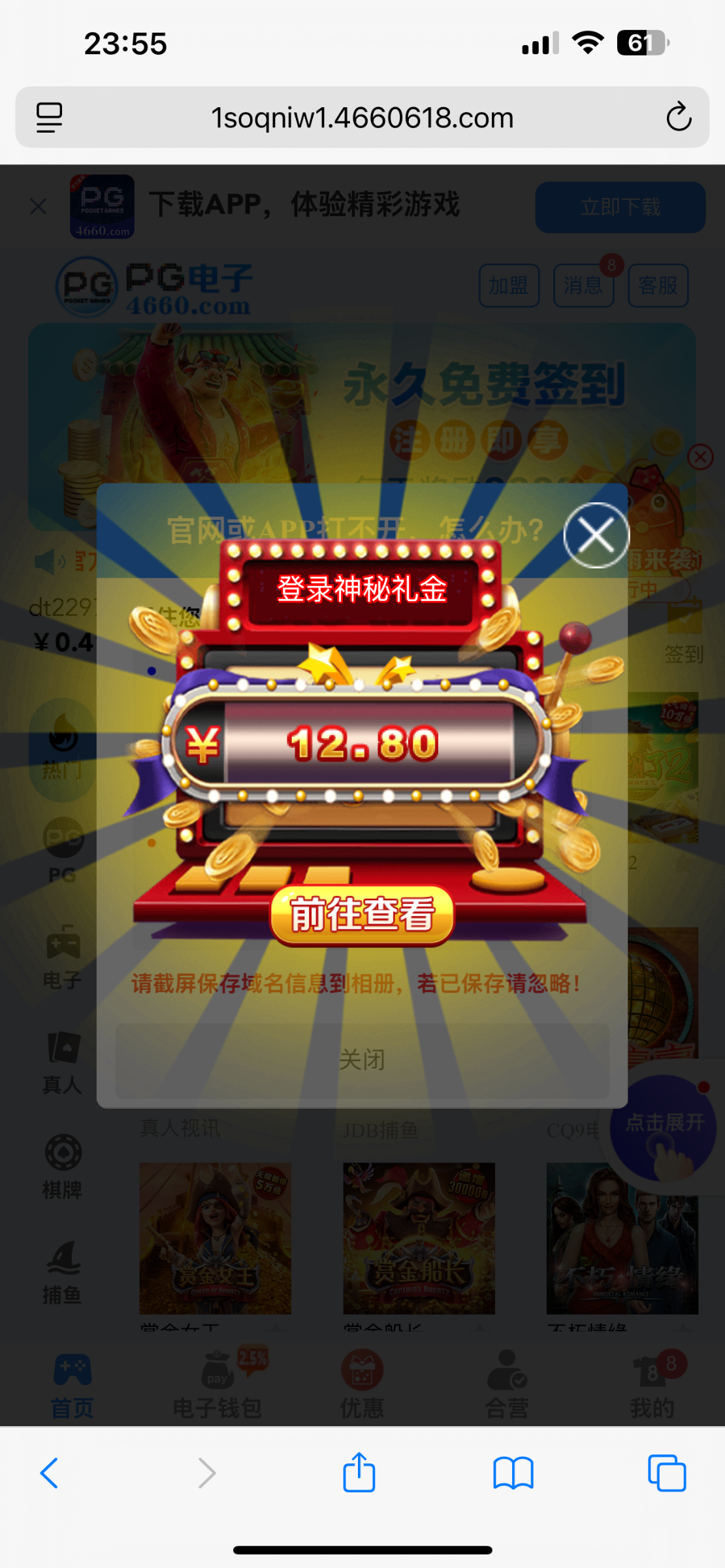
Task: Tap the address bar URL
Action: coord(362,118)
